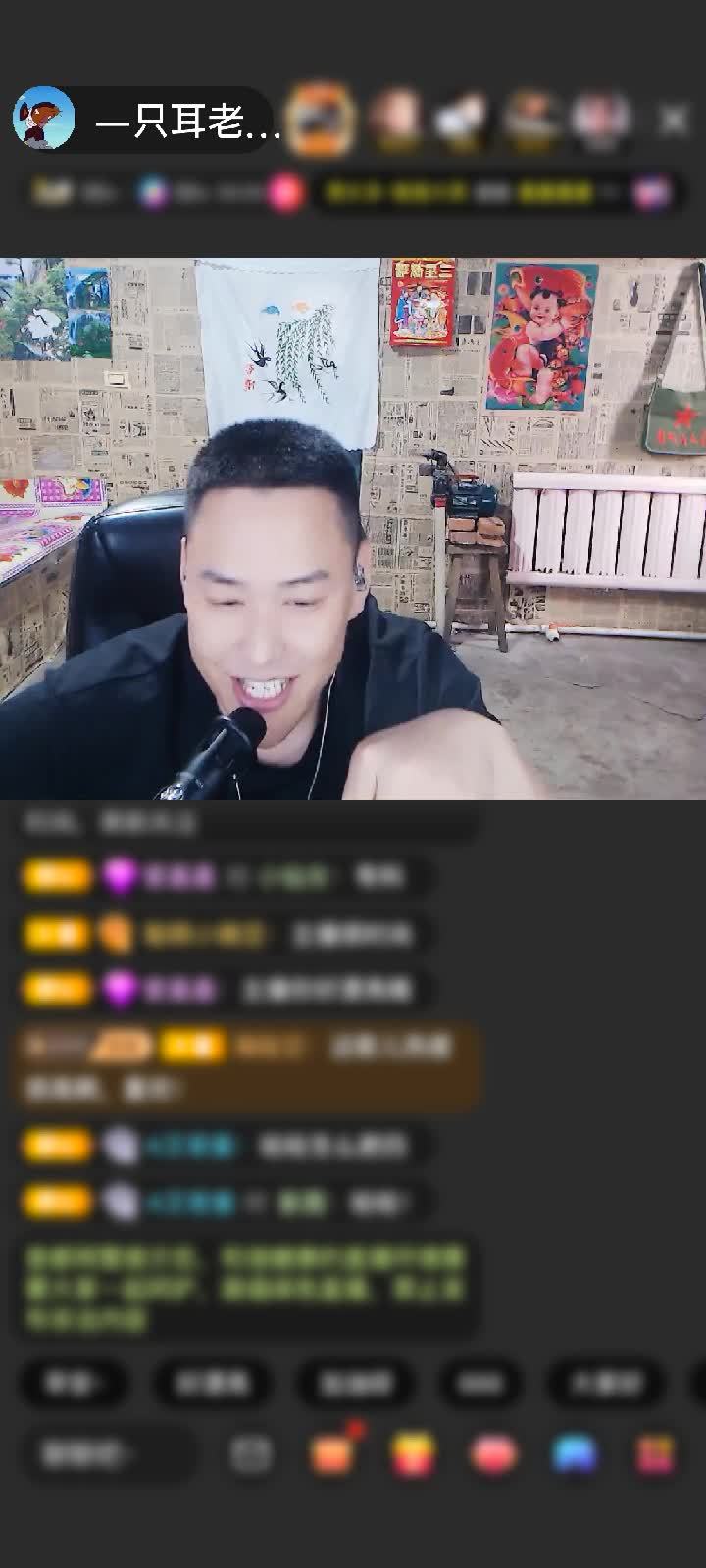Viewport: 706px width, 1568px height.
Task: Close the live stream
Action: 674,121
